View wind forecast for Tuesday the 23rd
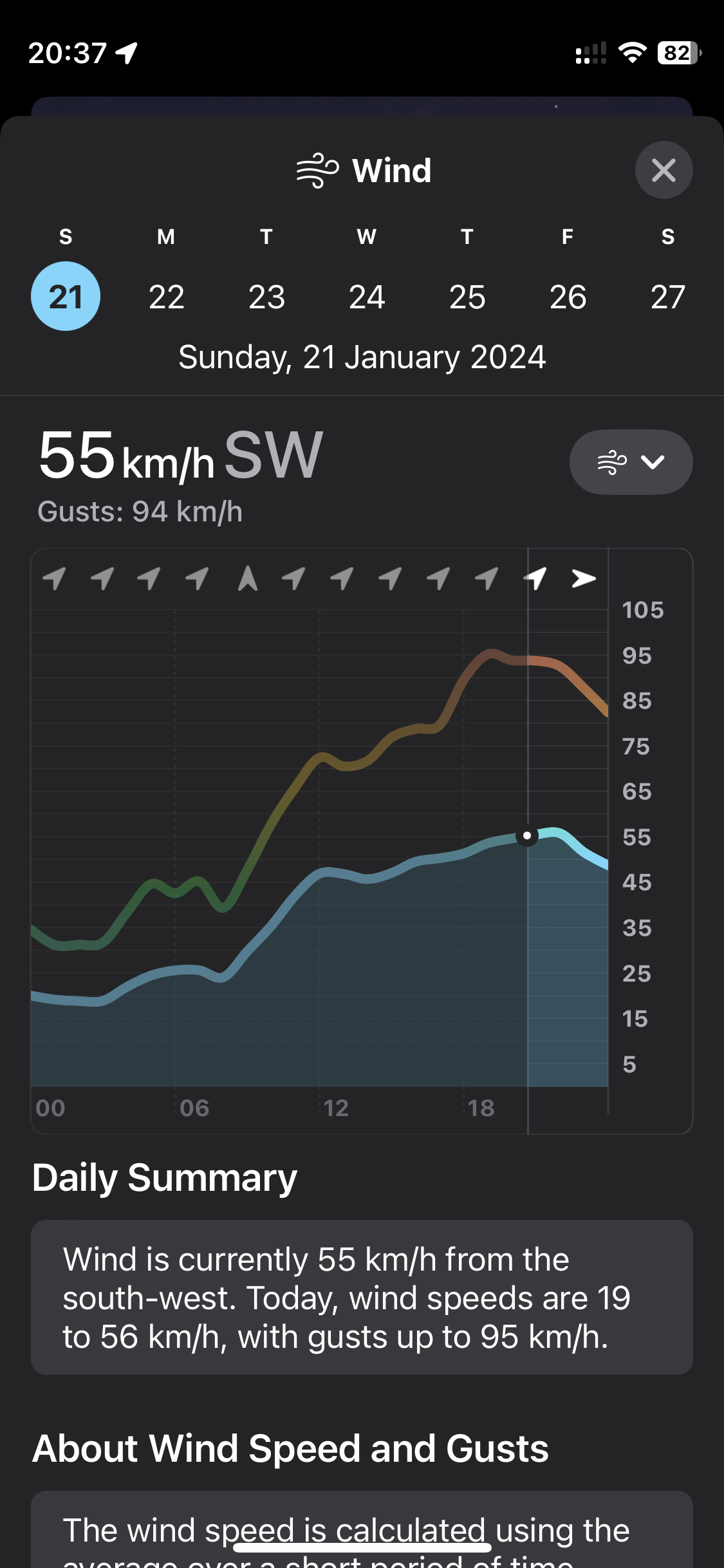 (266, 296)
